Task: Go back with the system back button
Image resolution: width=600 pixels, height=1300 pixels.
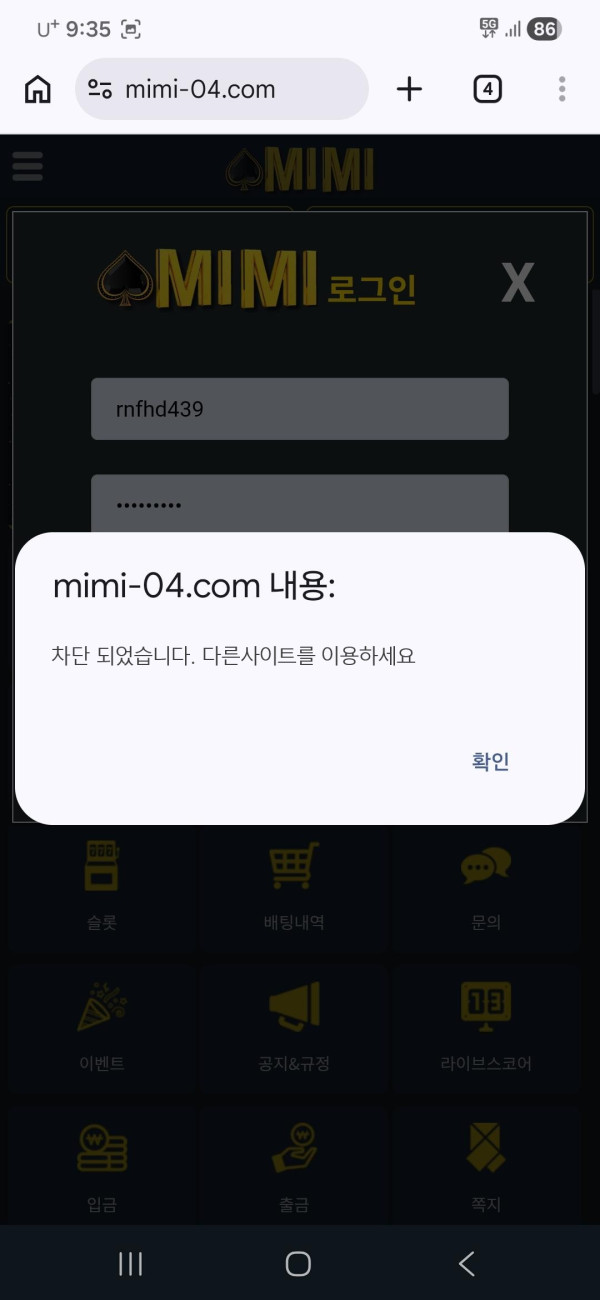Action: (467, 1263)
